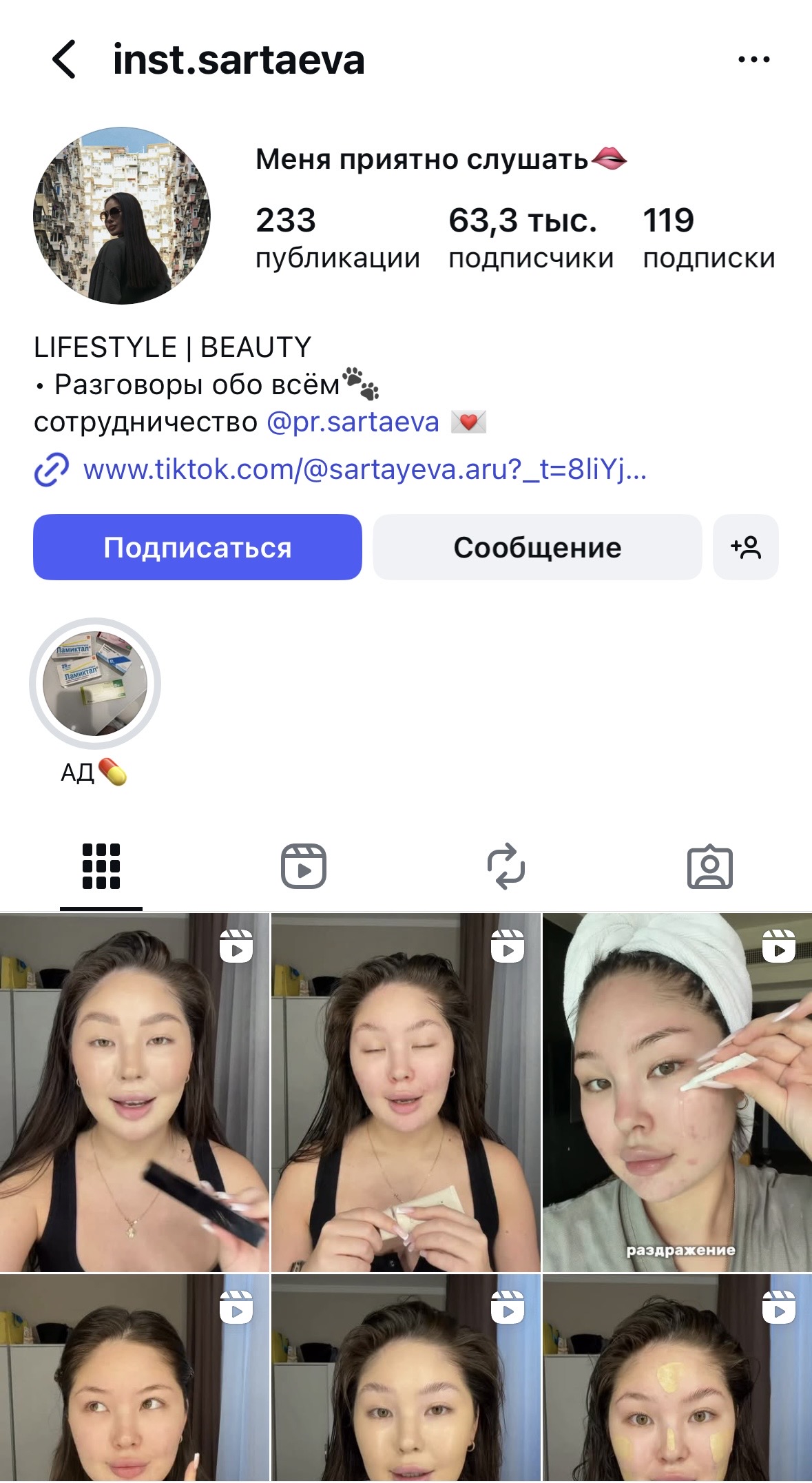Open the reel with yellow concealer patches
The width and height of the screenshot is (812, 1483).
pyautogui.click(x=677, y=1378)
